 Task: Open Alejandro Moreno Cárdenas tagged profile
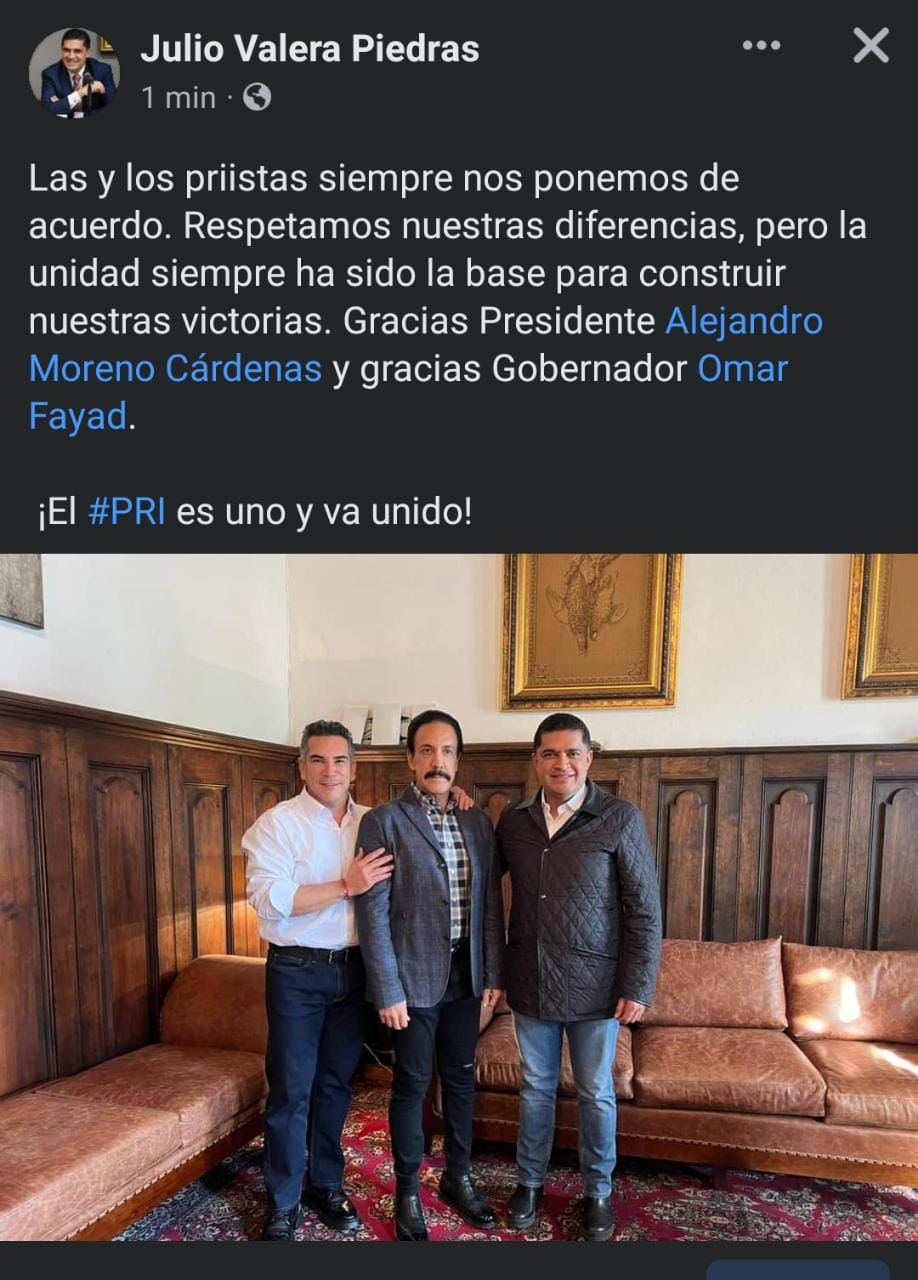coord(743,321)
